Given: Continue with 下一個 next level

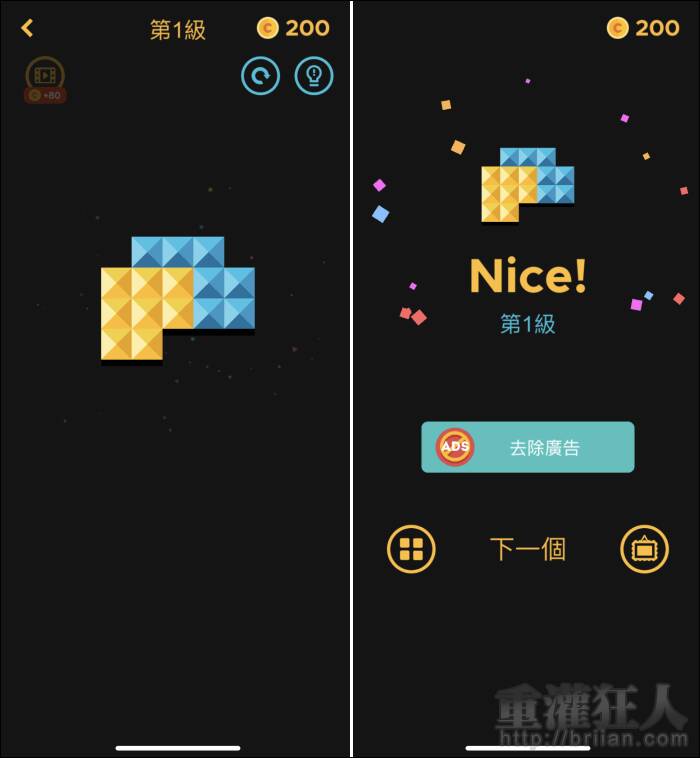Looking at the screenshot, I should pos(527,549).
